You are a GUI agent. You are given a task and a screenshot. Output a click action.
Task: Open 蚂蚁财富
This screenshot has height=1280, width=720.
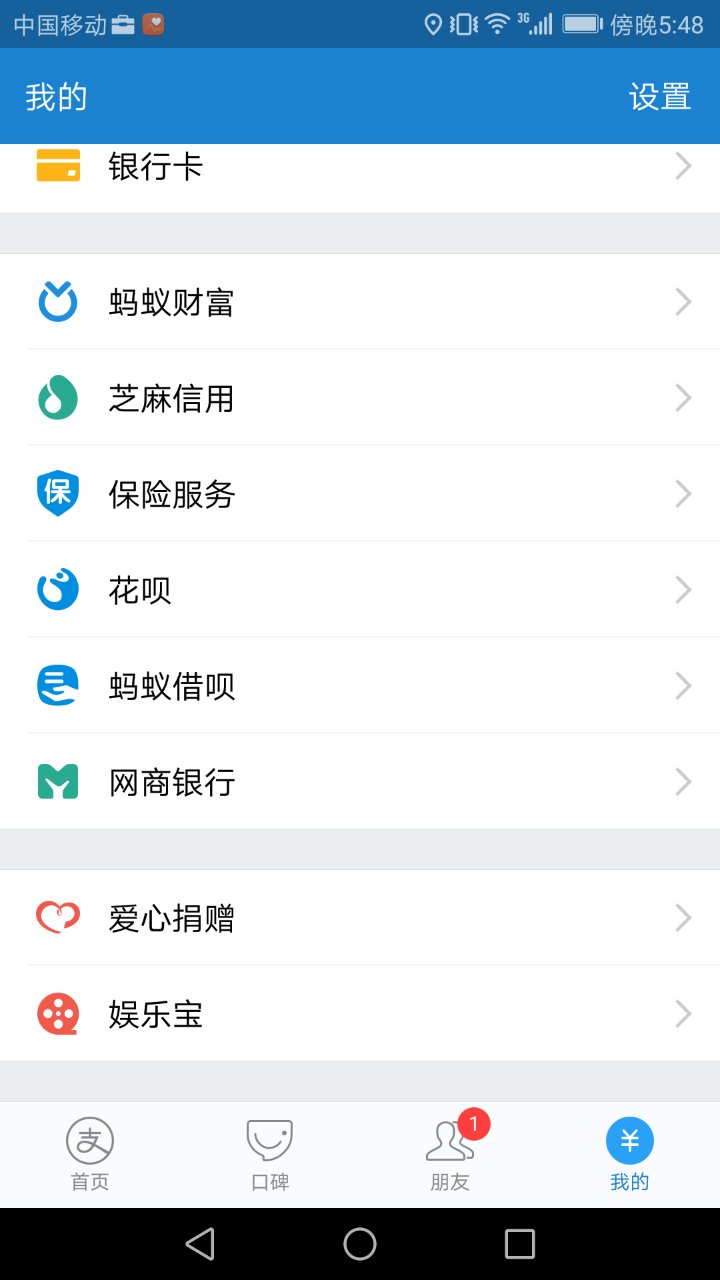click(x=360, y=302)
